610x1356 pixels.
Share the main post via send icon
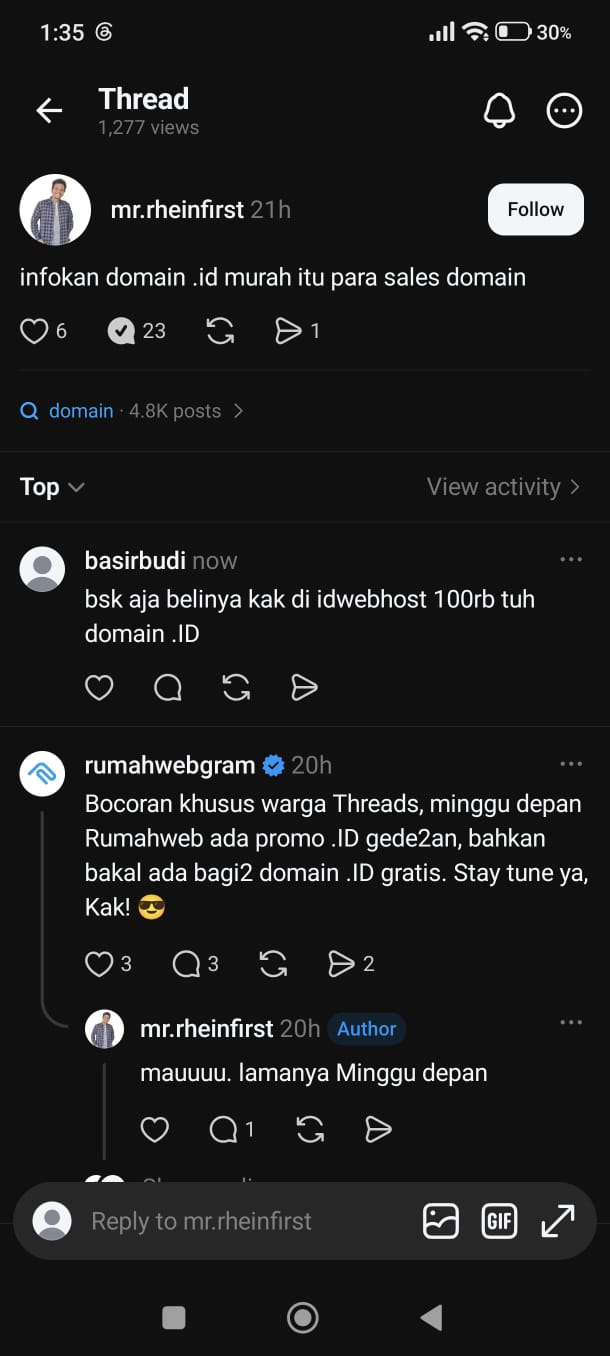click(x=289, y=331)
